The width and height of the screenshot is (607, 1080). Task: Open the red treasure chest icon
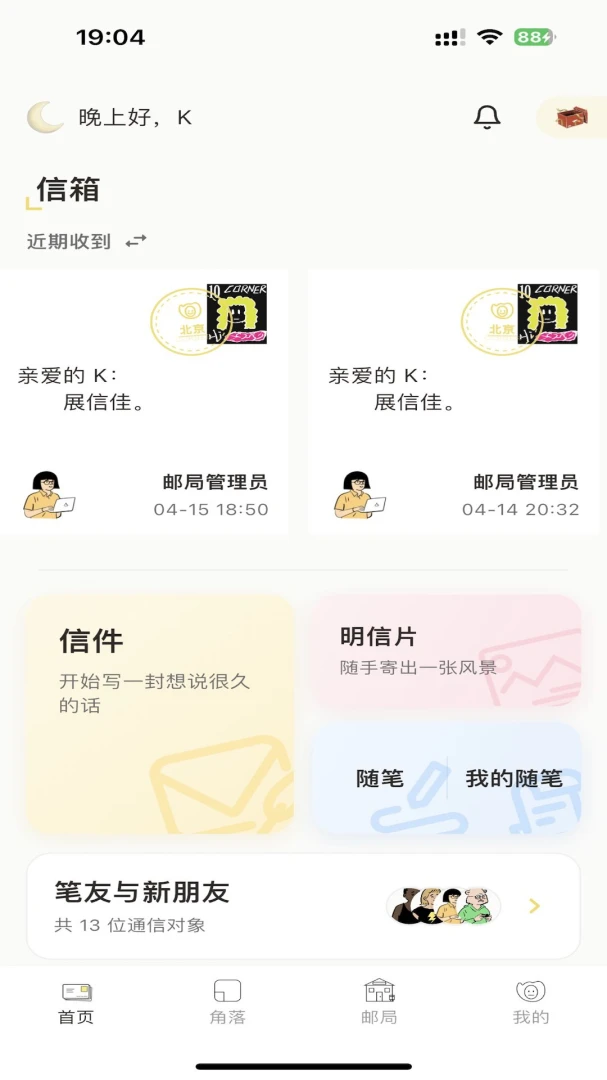click(x=572, y=118)
